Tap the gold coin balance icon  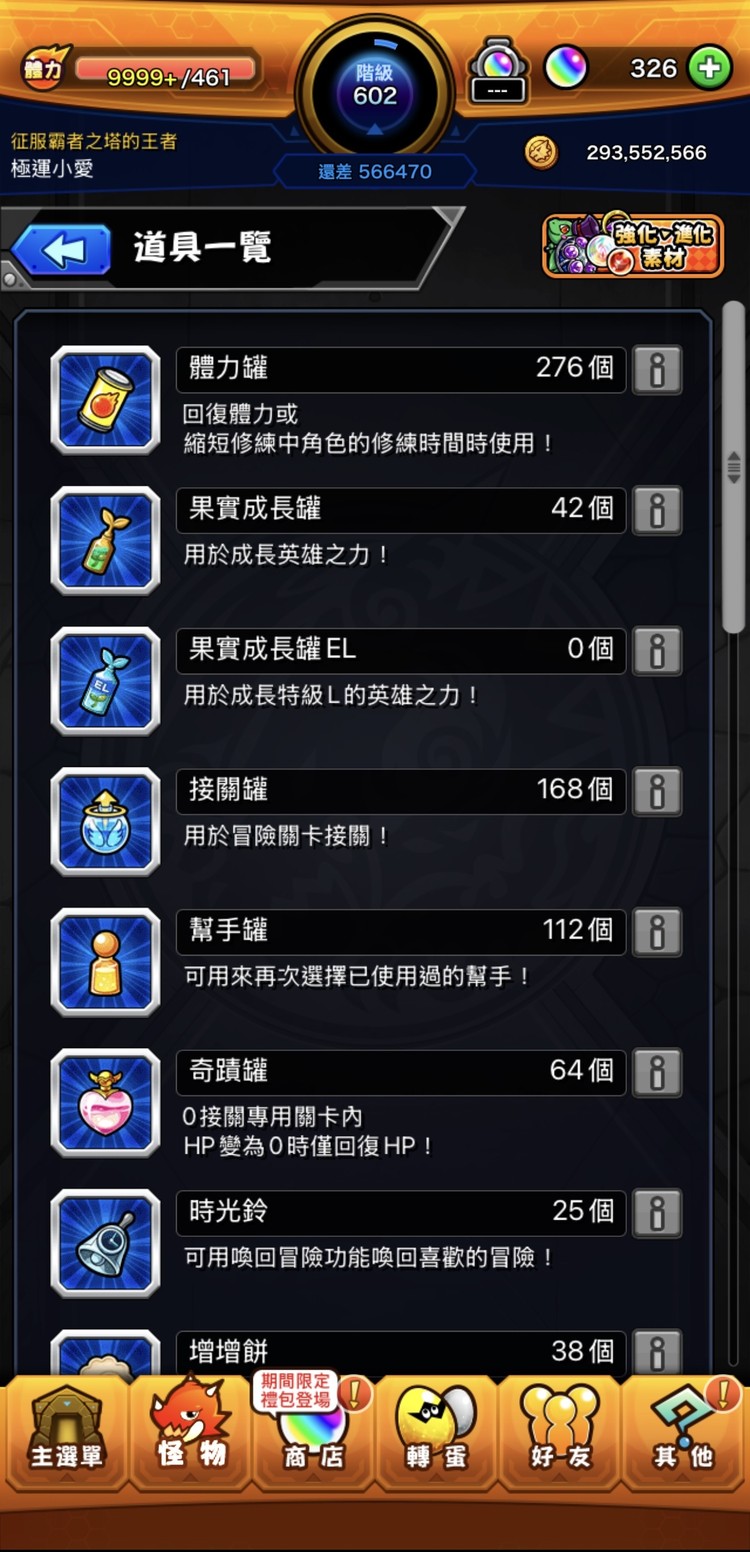tap(541, 157)
